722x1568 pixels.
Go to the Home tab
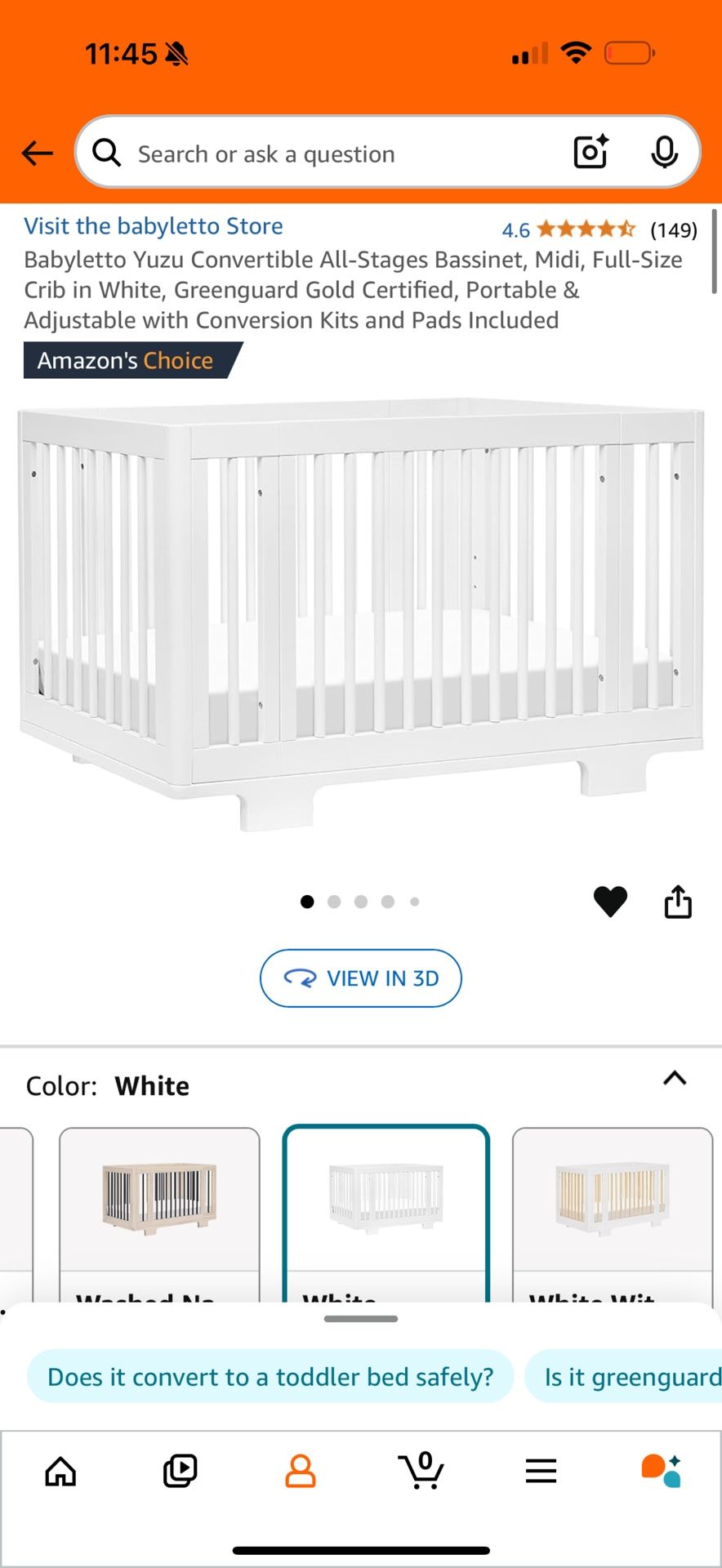(60, 1471)
